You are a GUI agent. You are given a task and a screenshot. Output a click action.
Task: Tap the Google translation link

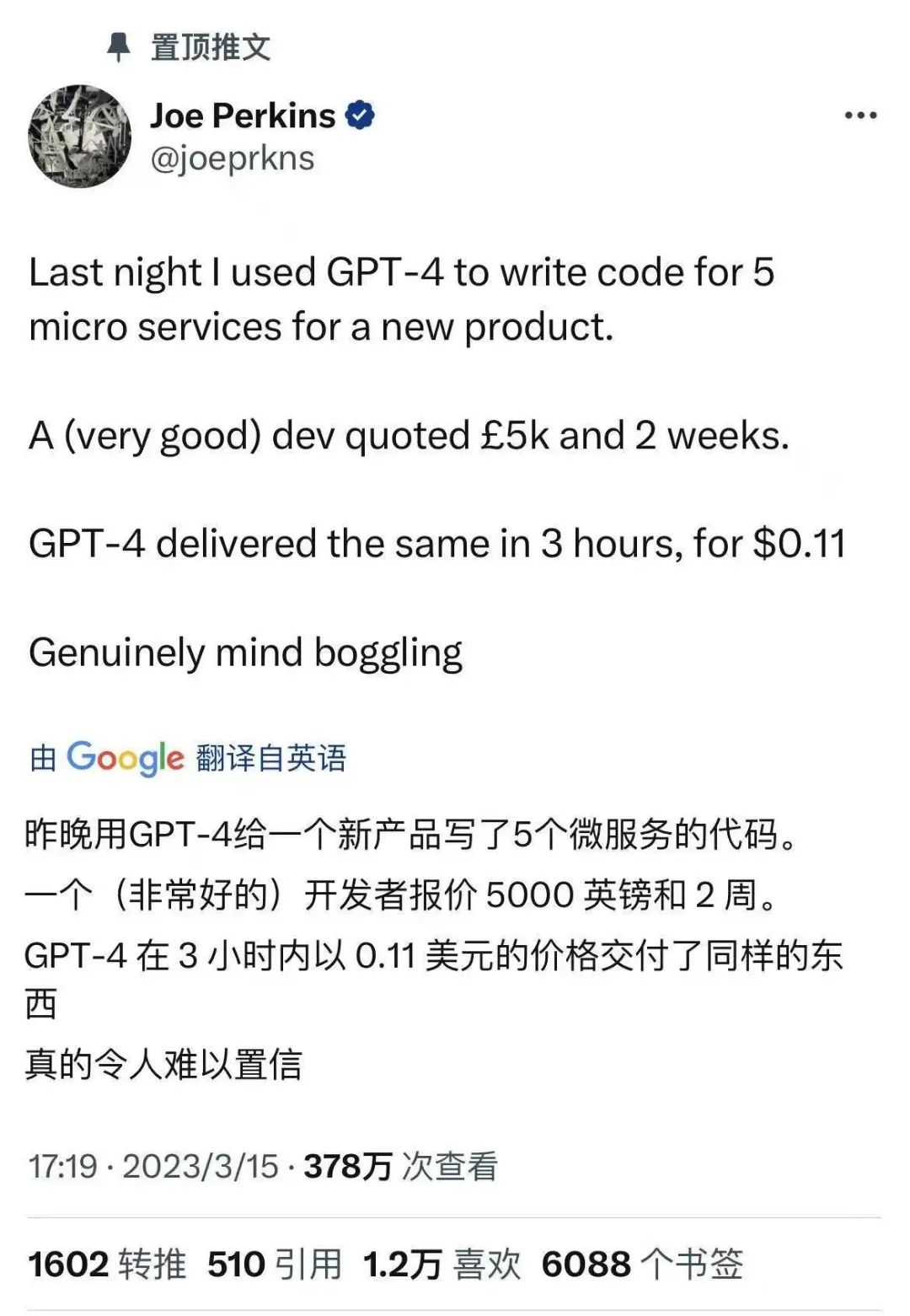[x=188, y=758]
